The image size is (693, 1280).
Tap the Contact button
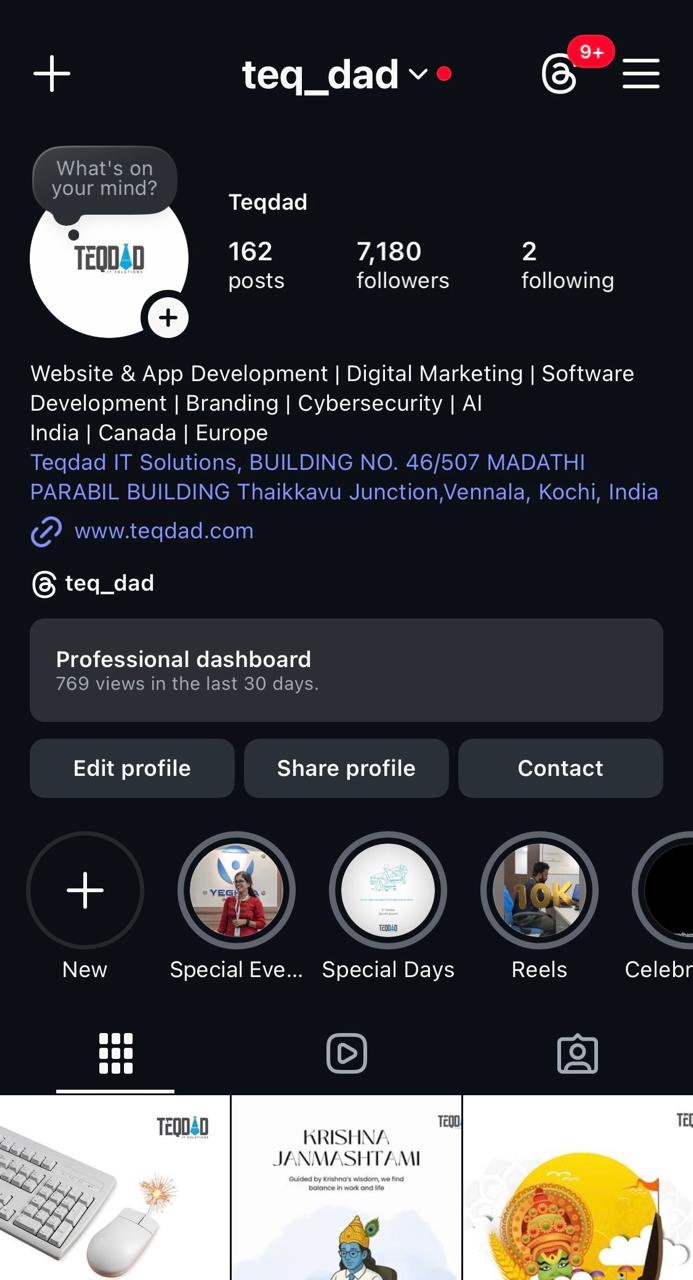point(560,768)
